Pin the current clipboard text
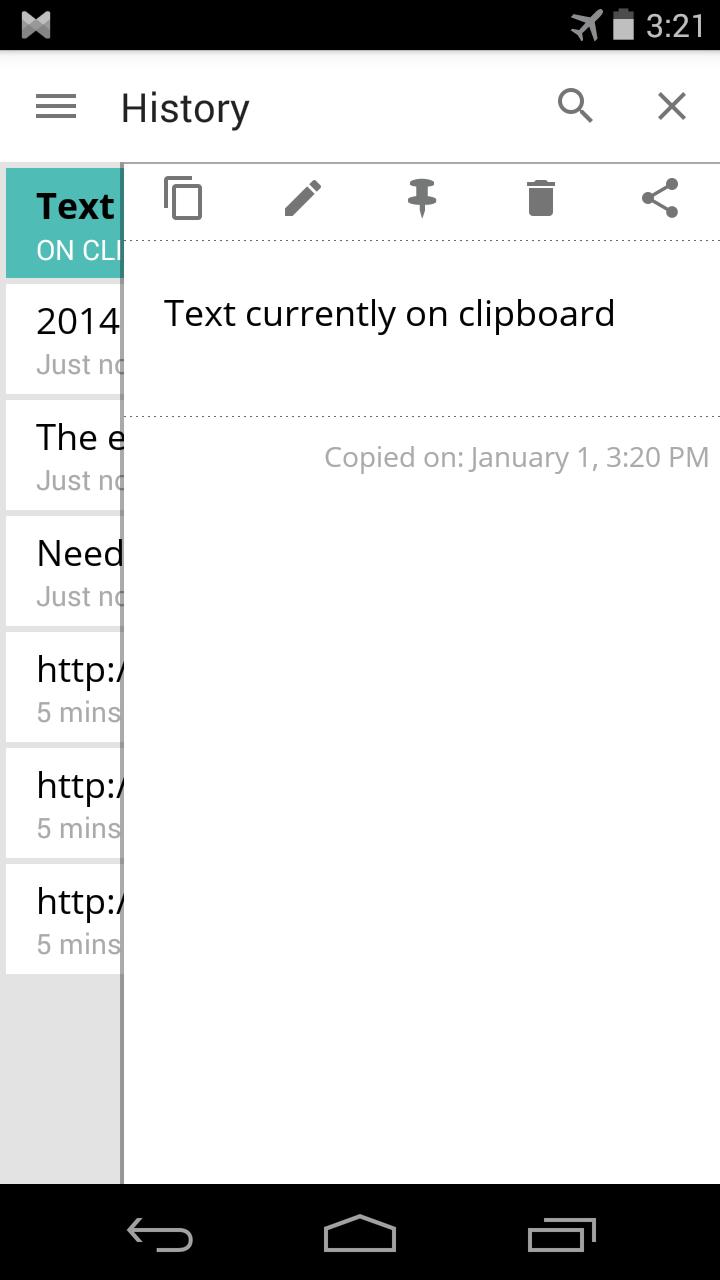 pos(422,198)
